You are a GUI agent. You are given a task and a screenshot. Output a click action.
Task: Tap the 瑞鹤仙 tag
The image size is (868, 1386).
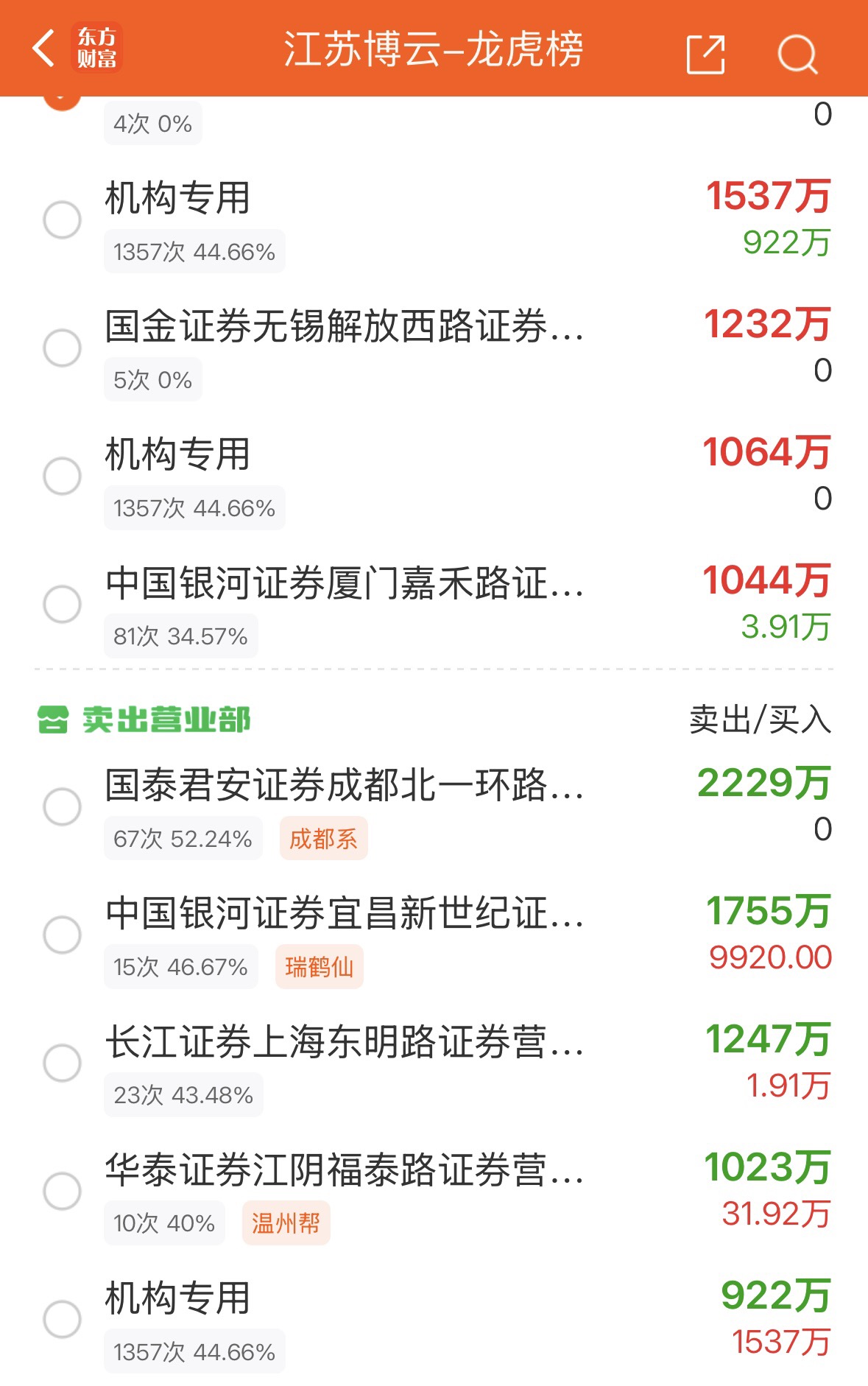point(318,965)
